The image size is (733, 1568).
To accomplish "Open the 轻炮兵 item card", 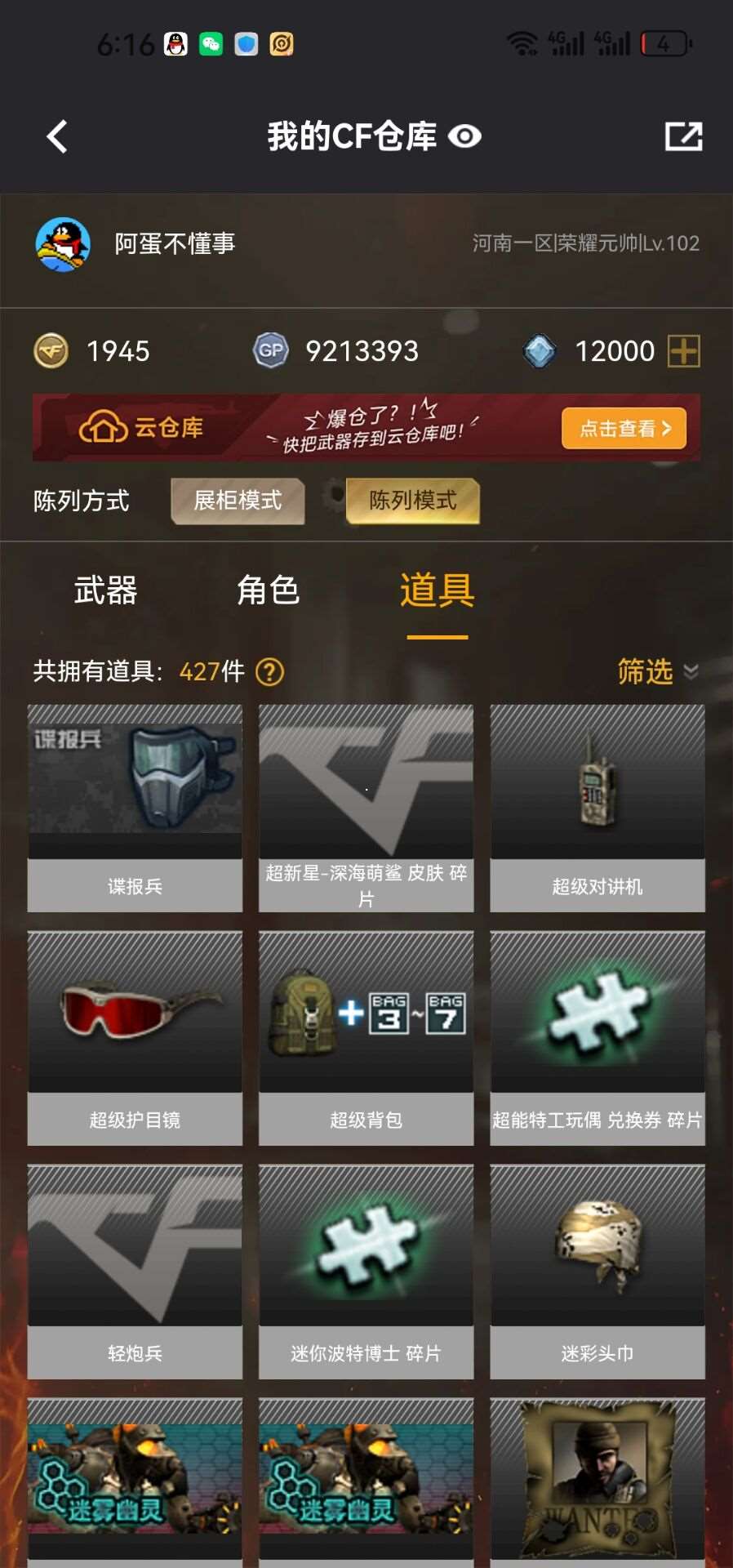I will pyautogui.click(x=135, y=1271).
